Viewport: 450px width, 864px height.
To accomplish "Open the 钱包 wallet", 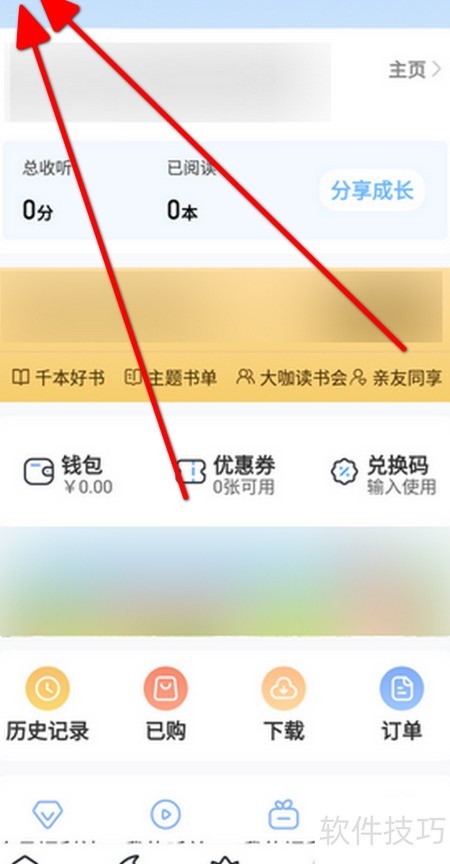I will [68, 474].
